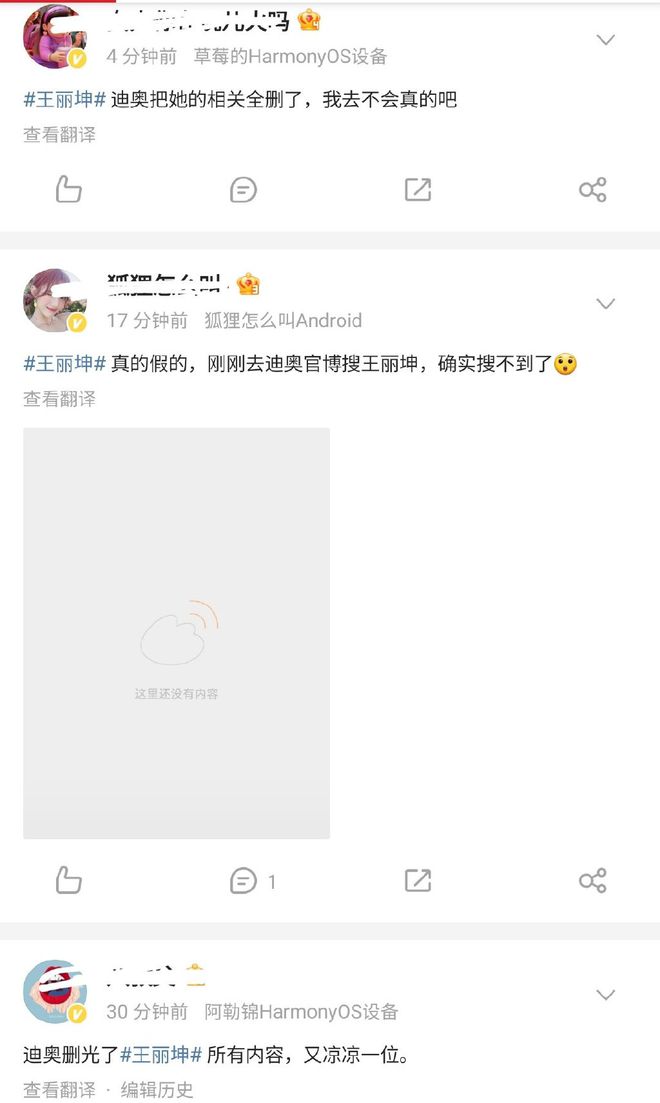Like the post from 草莓的HarmonyOS设备
Screen dimensions: 660x1103
click(x=68, y=189)
